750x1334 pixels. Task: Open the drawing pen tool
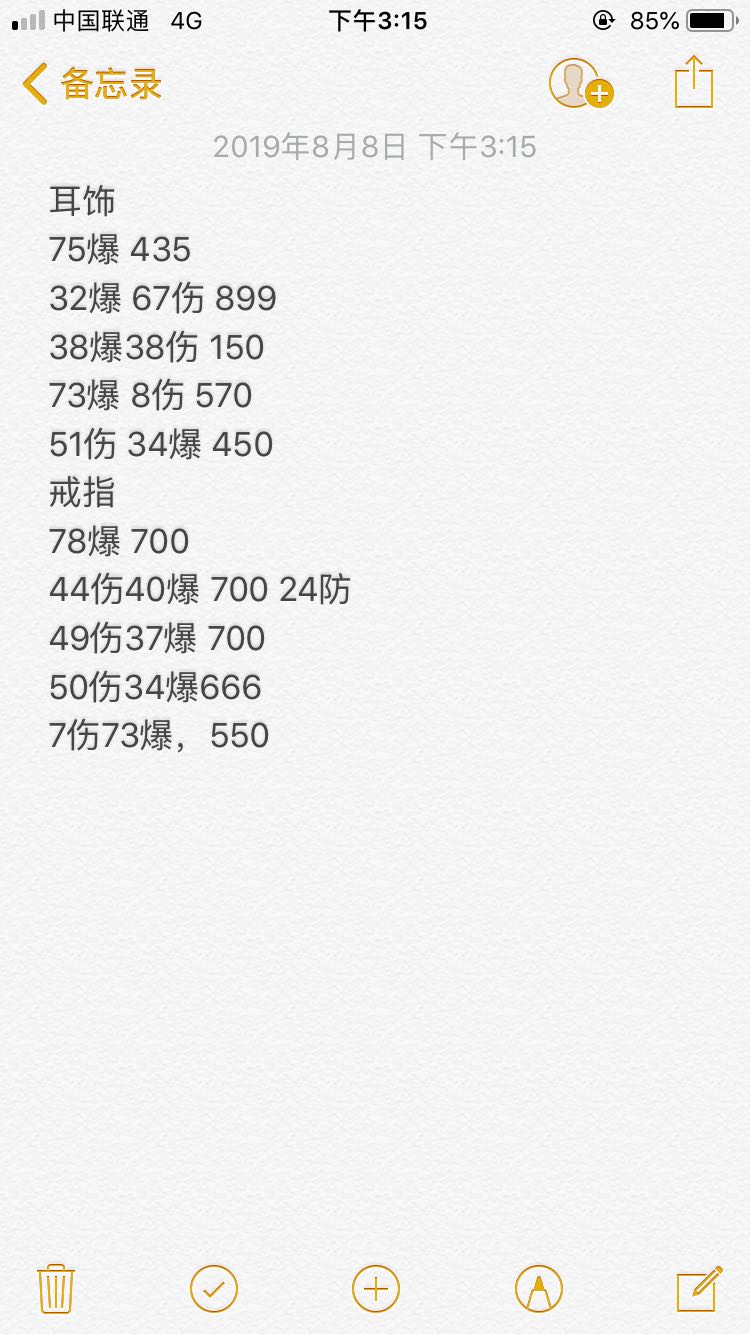[539, 1289]
